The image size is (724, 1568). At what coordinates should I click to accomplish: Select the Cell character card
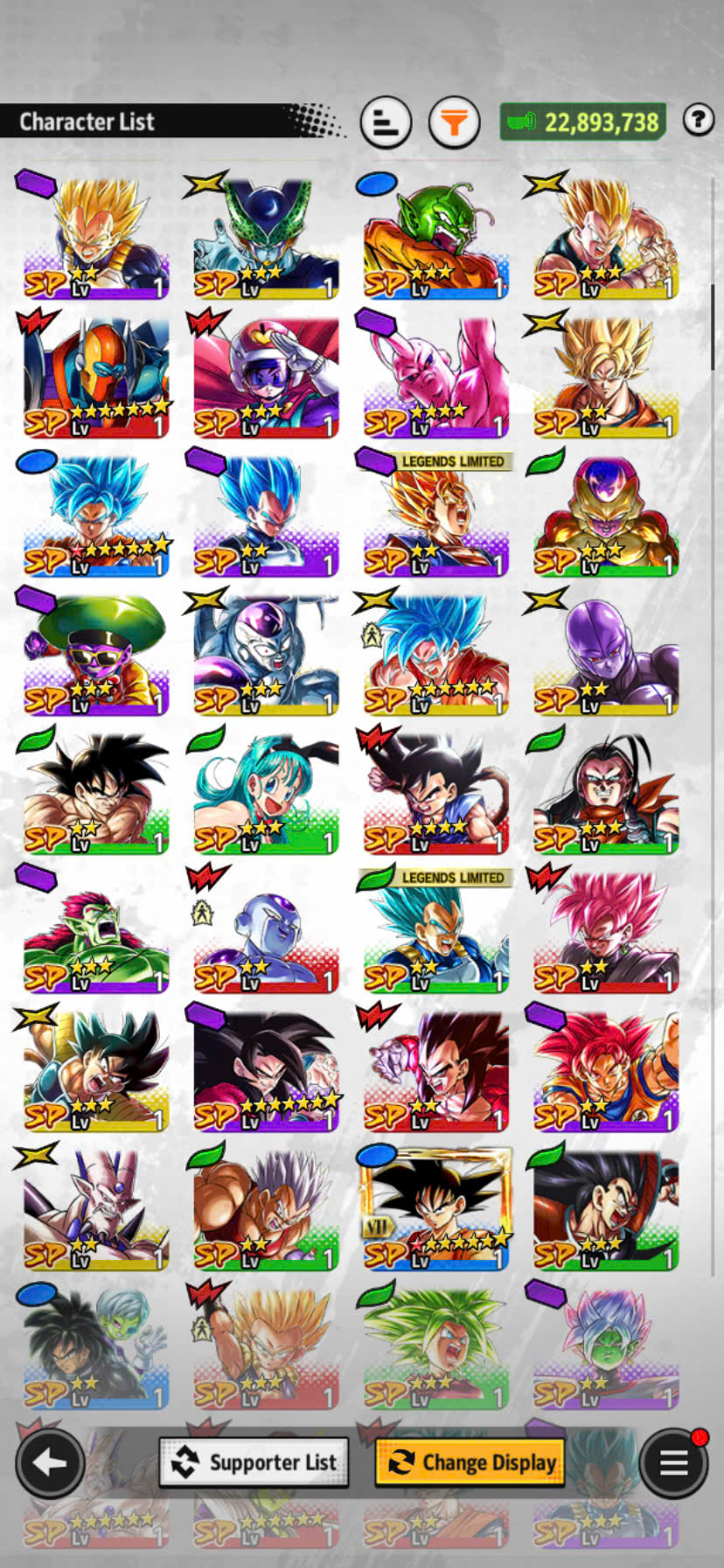point(266,237)
